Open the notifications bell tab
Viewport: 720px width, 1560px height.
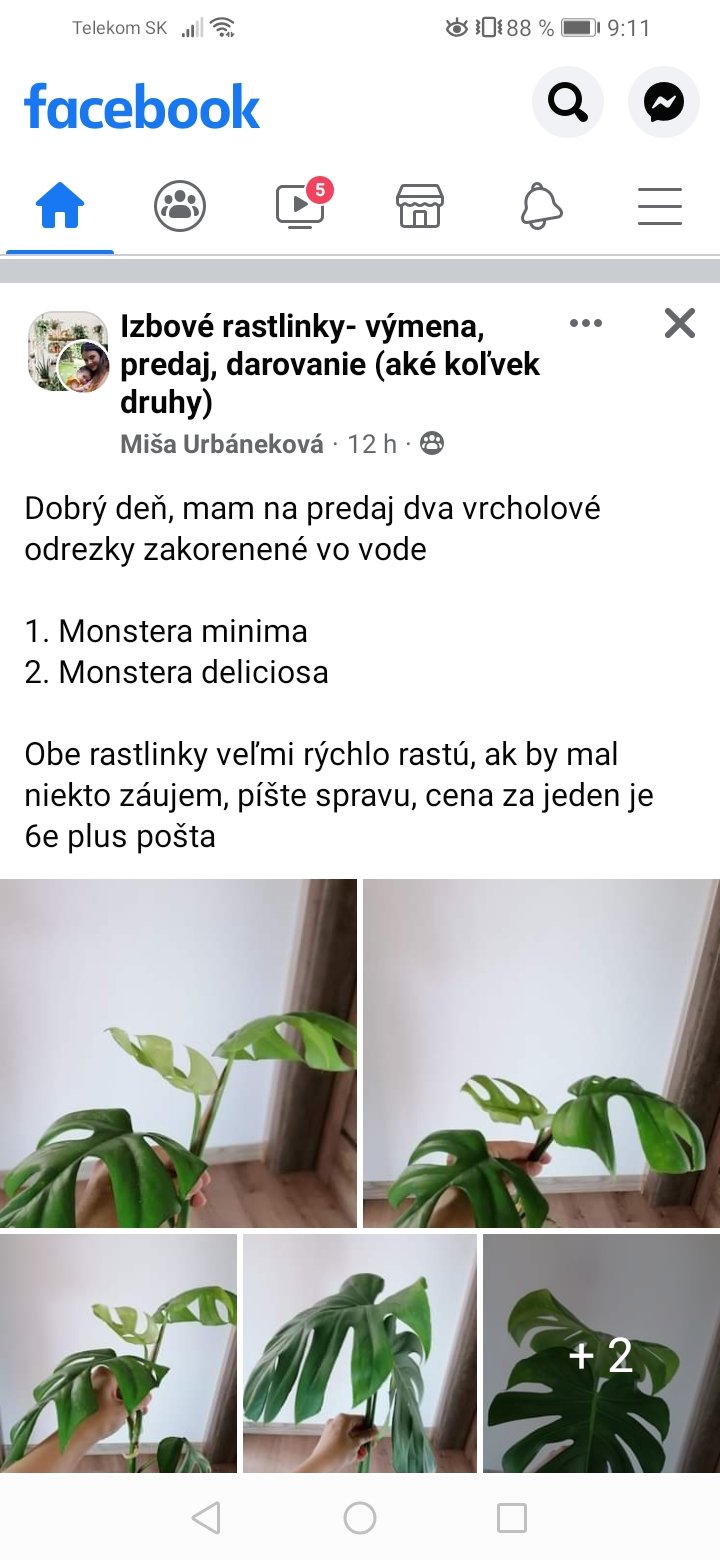coord(541,207)
